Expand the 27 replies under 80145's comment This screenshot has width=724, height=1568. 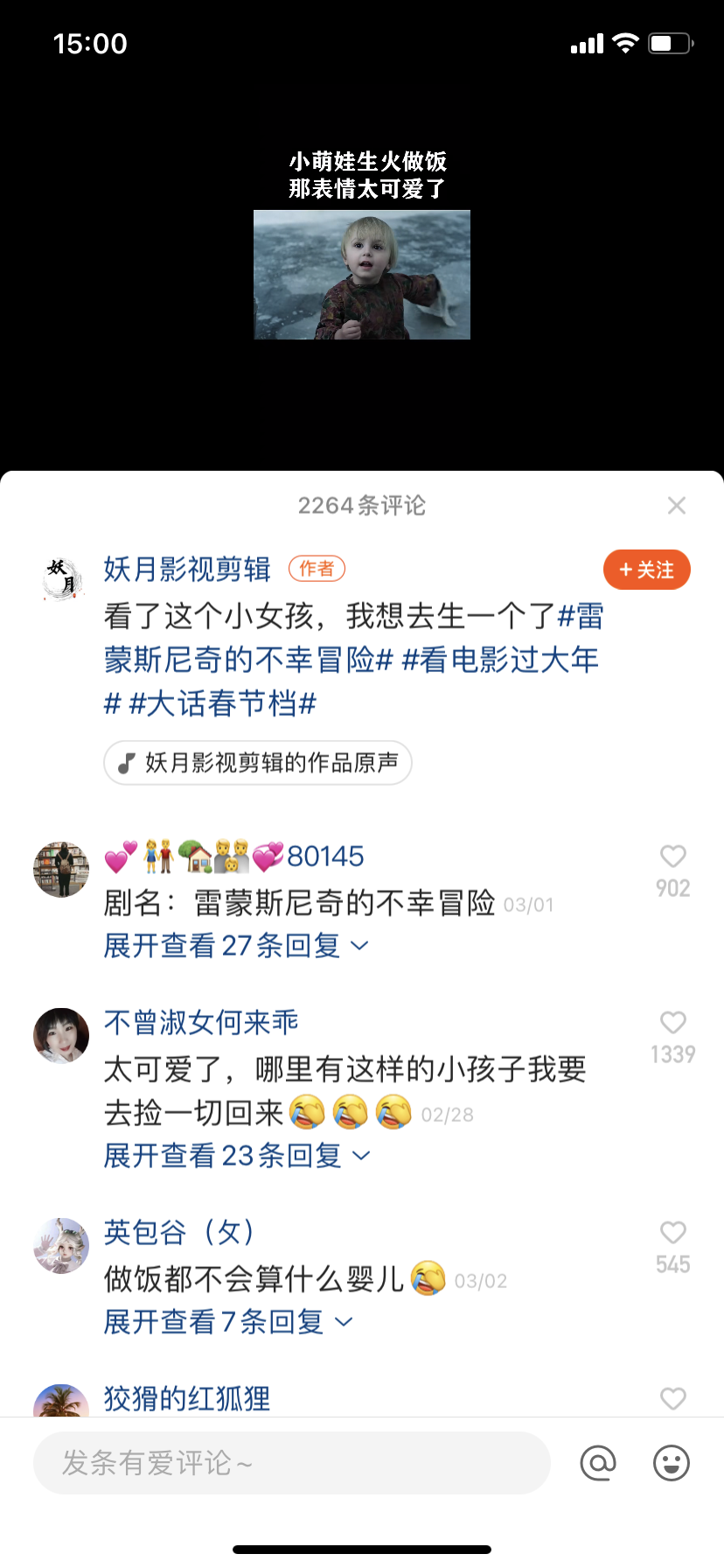point(236,946)
